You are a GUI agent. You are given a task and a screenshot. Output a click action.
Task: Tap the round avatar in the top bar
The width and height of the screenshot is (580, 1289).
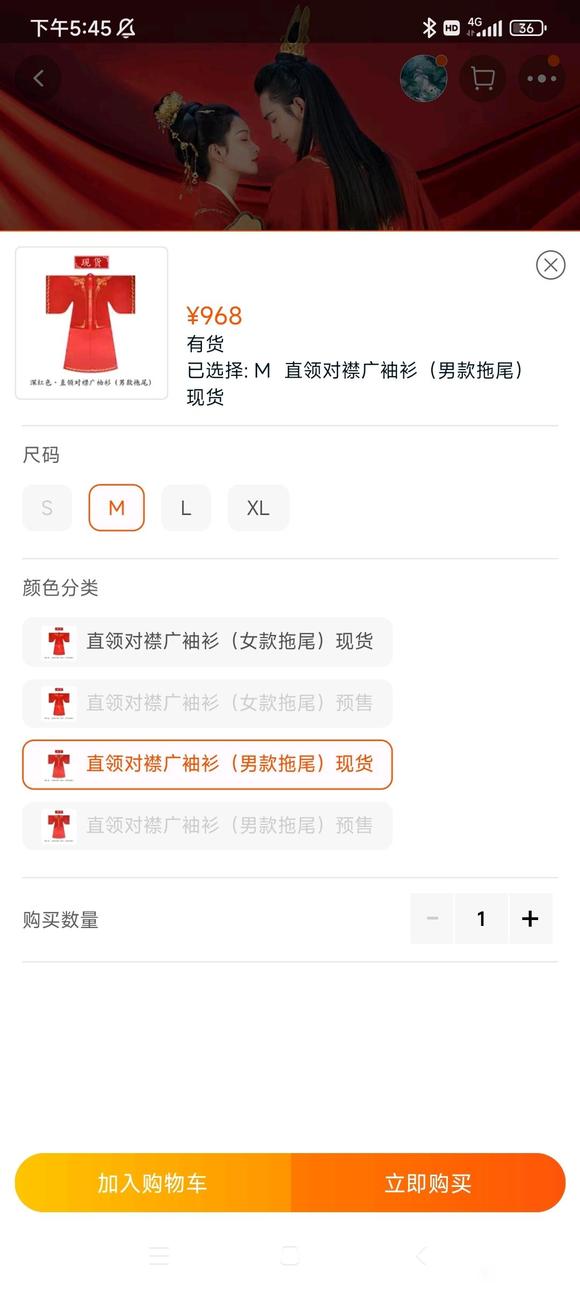423,78
